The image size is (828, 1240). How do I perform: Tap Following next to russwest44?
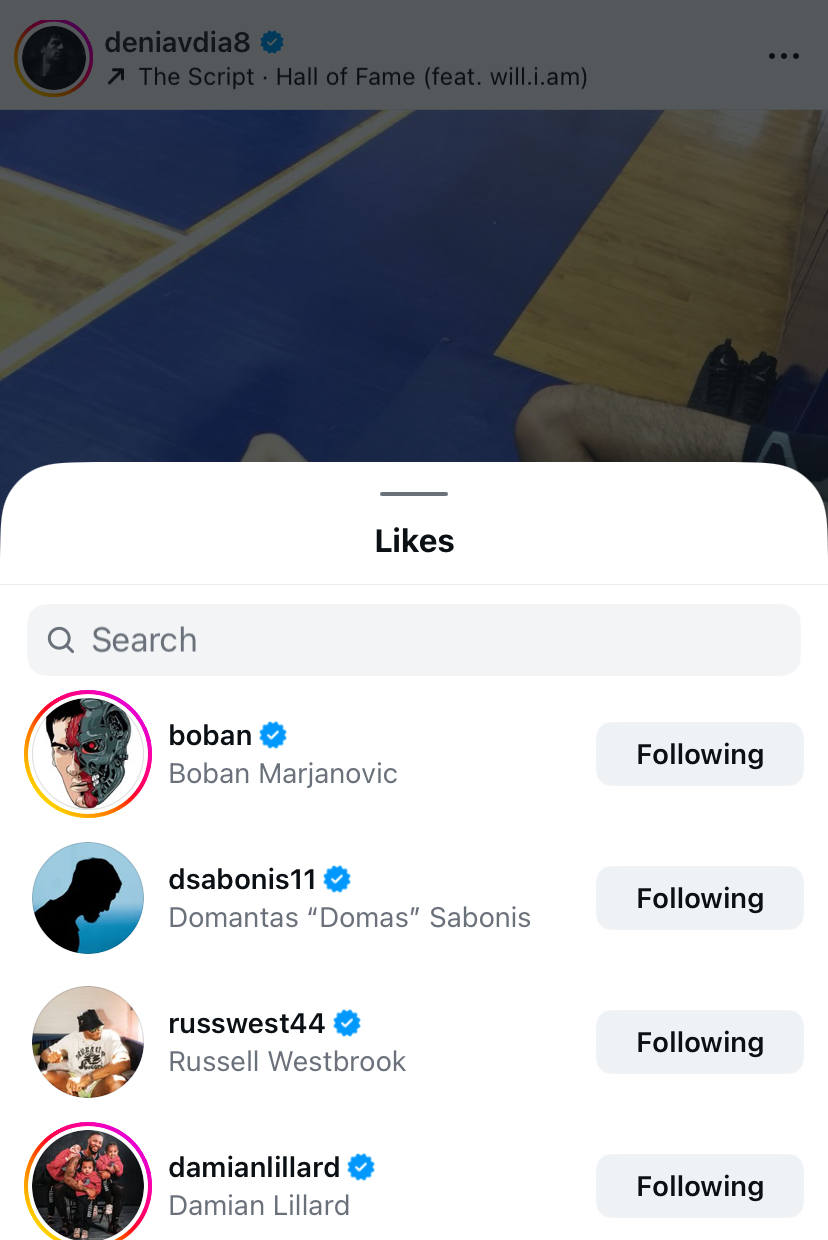point(699,1042)
